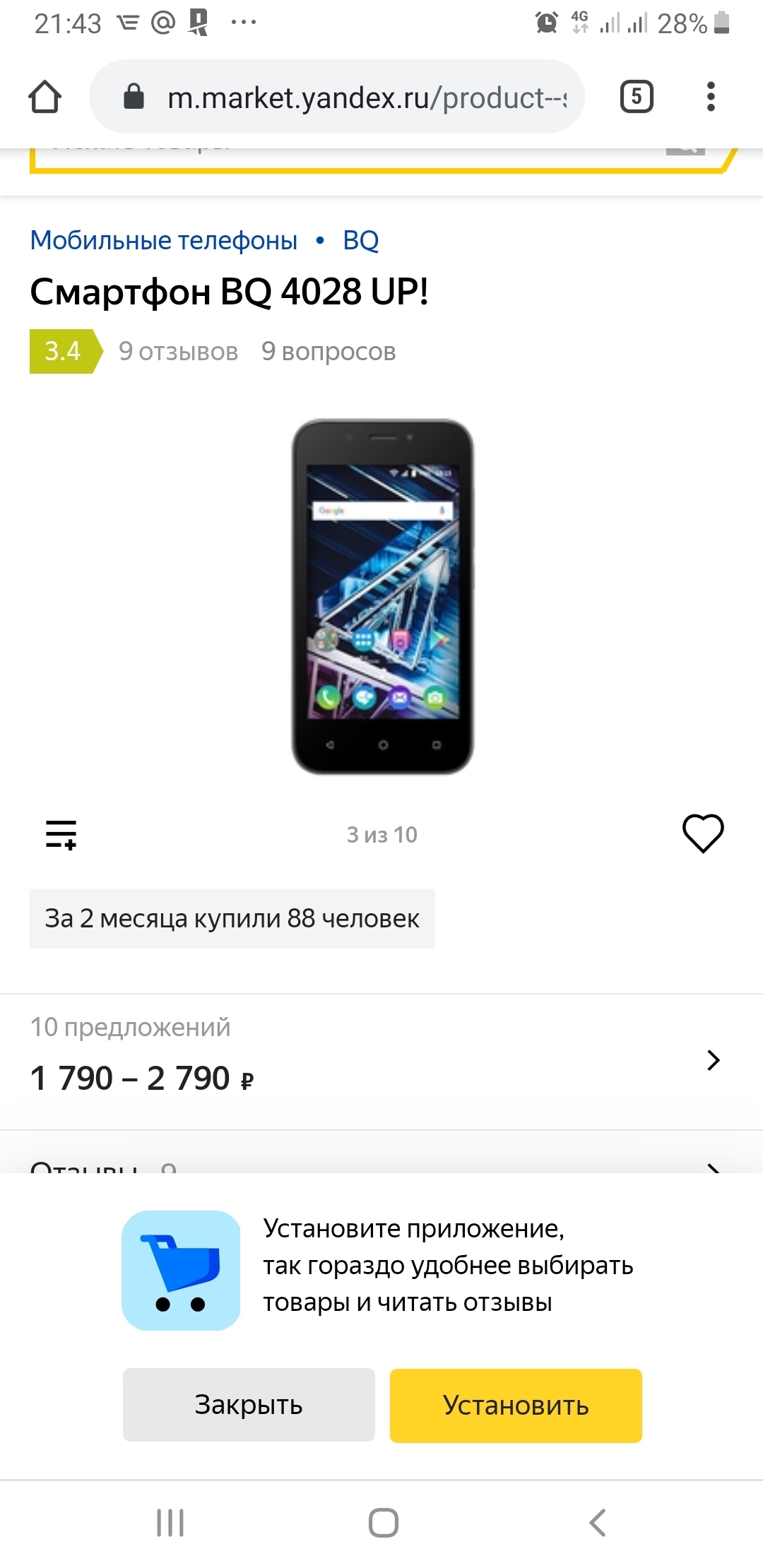Add product to comparison list
Image resolution: width=763 pixels, height=1568 pixels.
coord(61,834)
